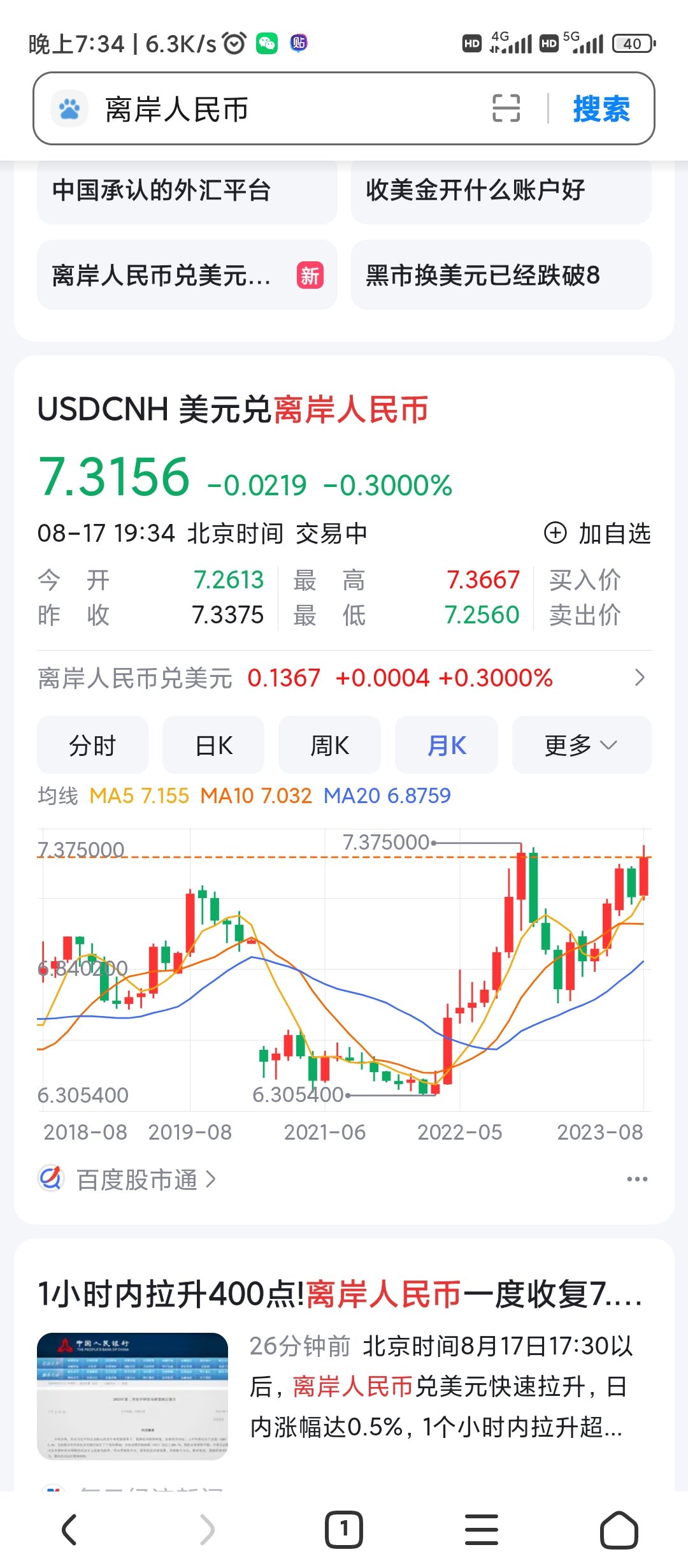The width and height of the screenshot is (688, 1568).
Task: Open the scan icon in search bar
Action: (506, 108)
